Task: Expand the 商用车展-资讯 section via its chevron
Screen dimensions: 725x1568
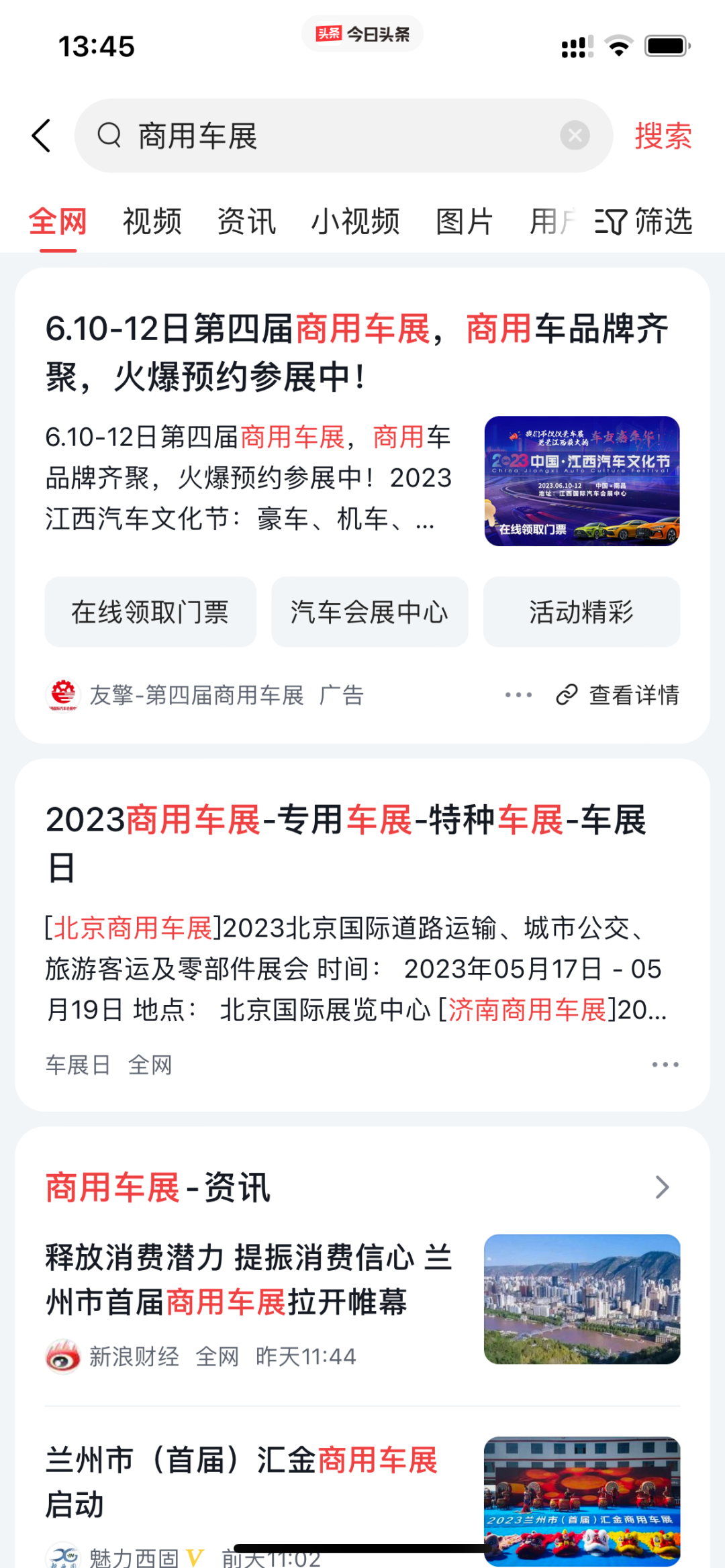Action: click(662, 1188)
